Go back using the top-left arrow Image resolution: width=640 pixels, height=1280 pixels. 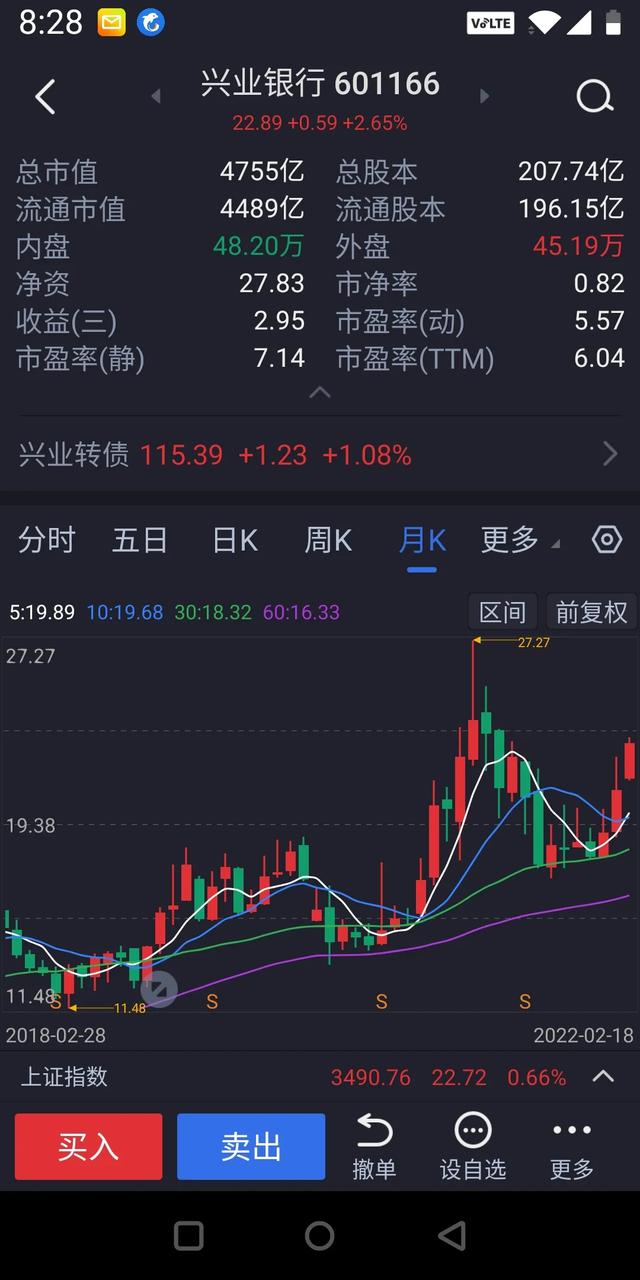point(45,97)
